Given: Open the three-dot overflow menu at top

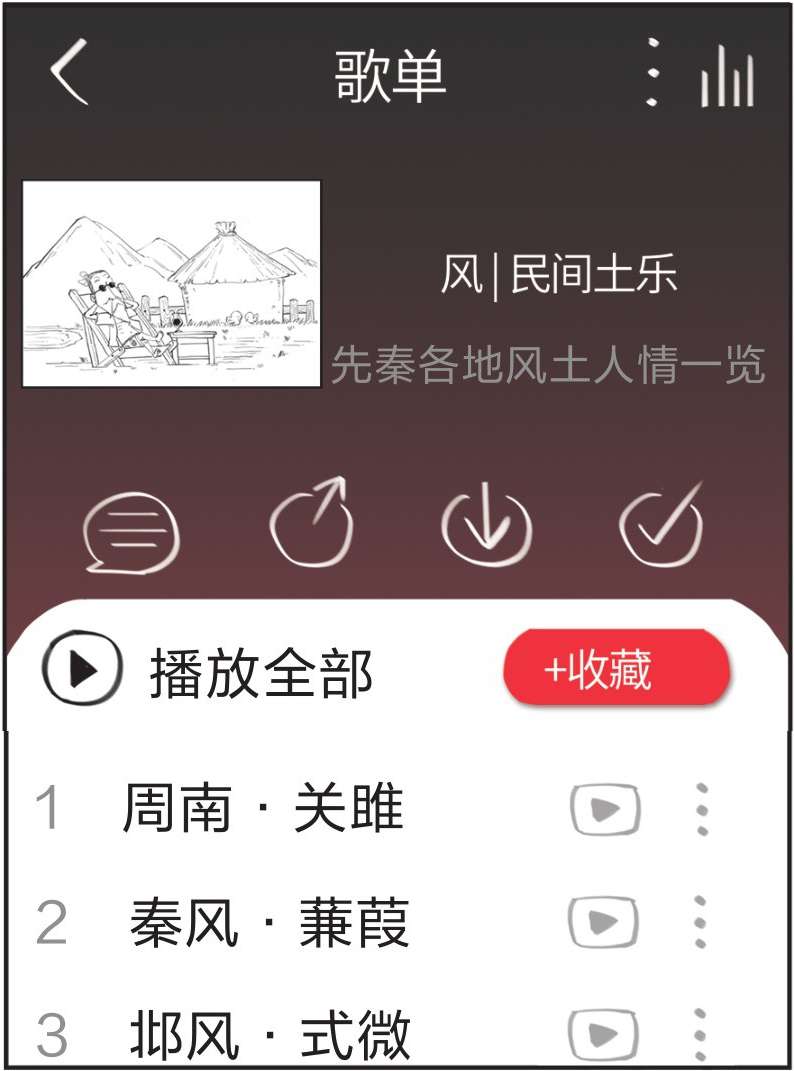Looking at the screenshot, I should (652, 72).
